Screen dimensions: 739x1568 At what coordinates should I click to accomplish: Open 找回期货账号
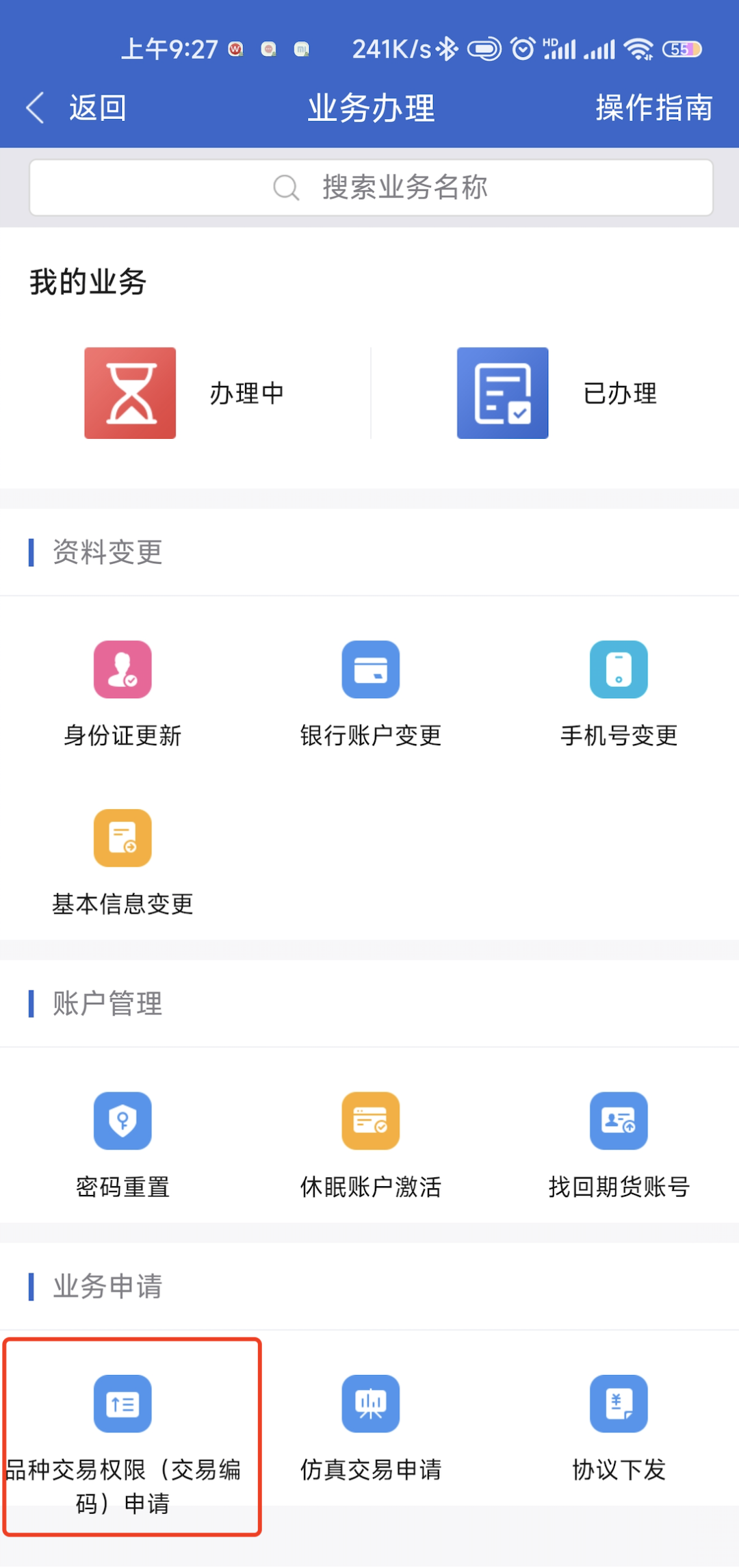click(x=619, y=1144)
